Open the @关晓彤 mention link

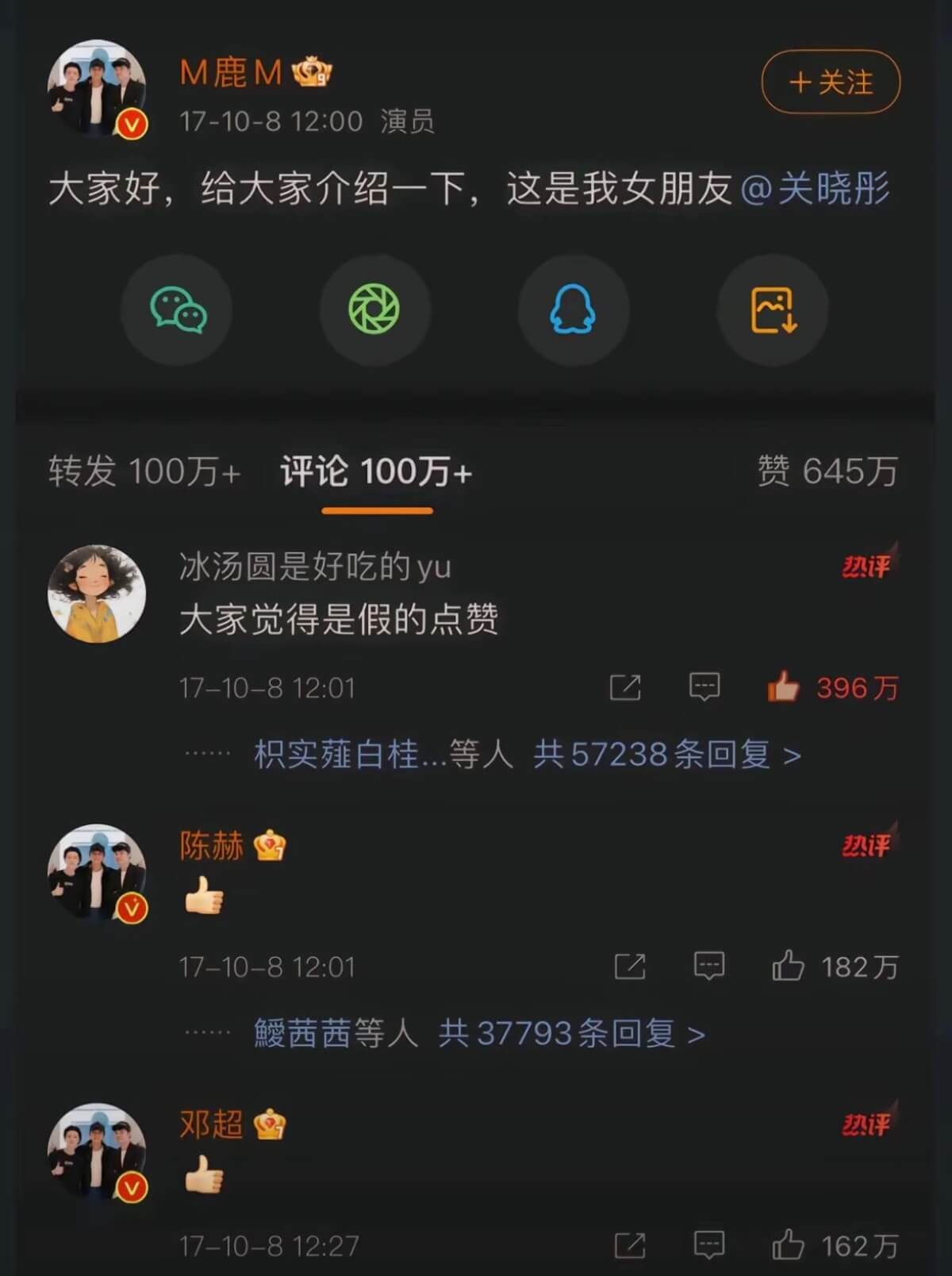point(816,189)
